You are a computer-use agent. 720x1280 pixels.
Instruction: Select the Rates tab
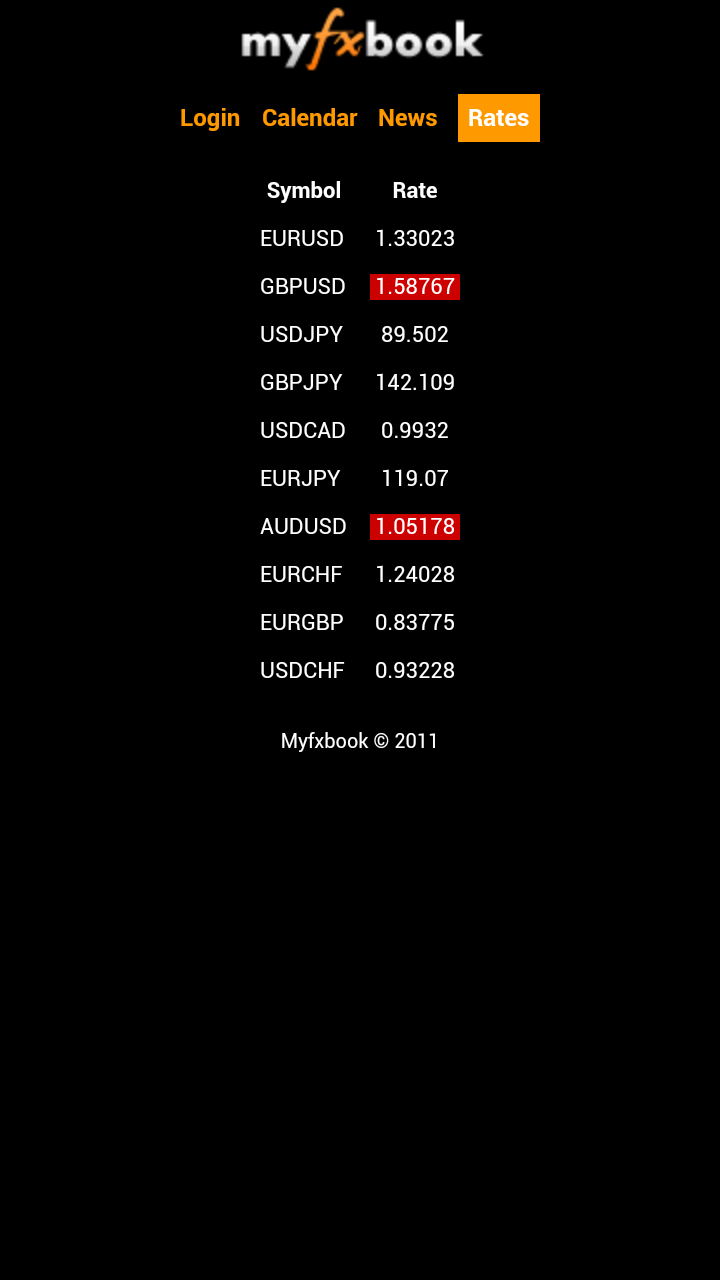(498, 117)
